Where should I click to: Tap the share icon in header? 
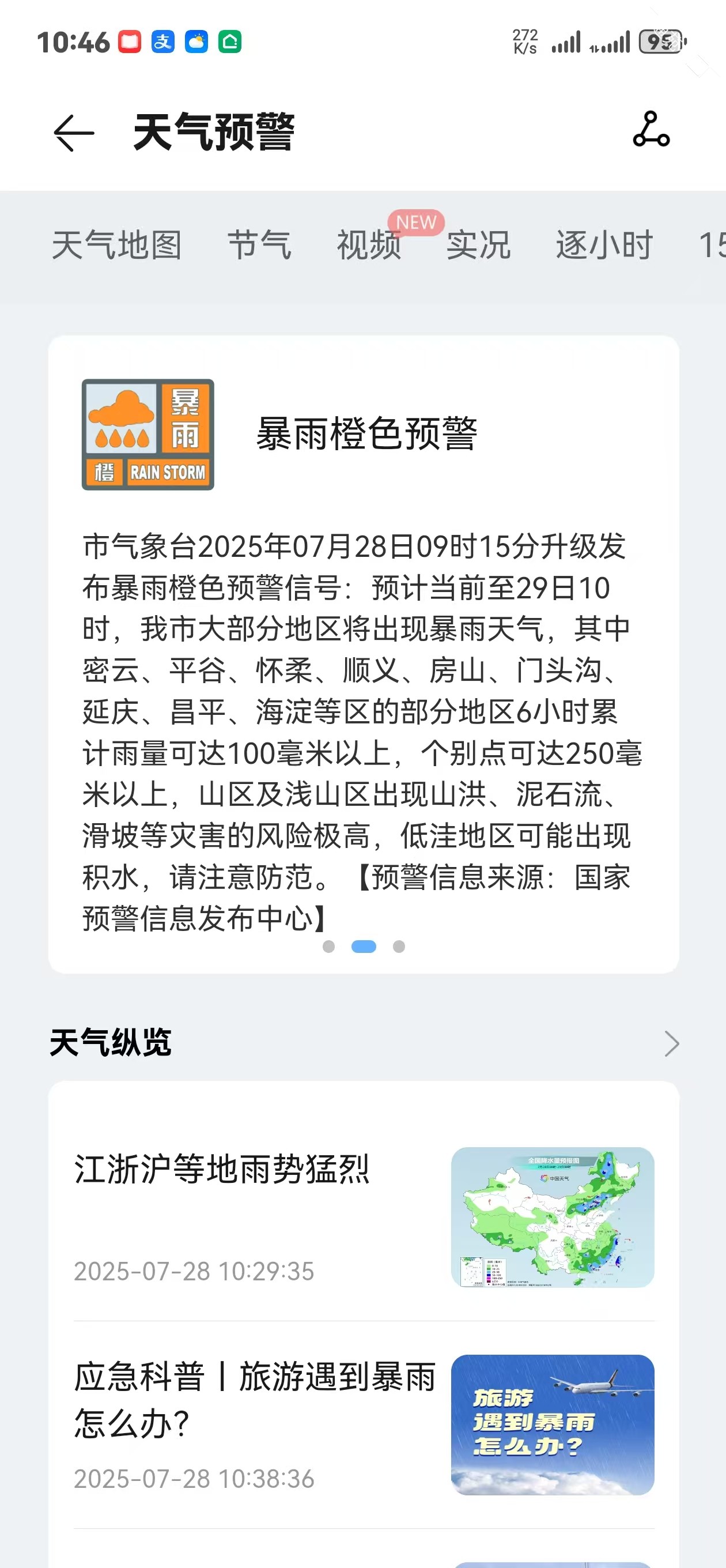(x=651, y=130)
